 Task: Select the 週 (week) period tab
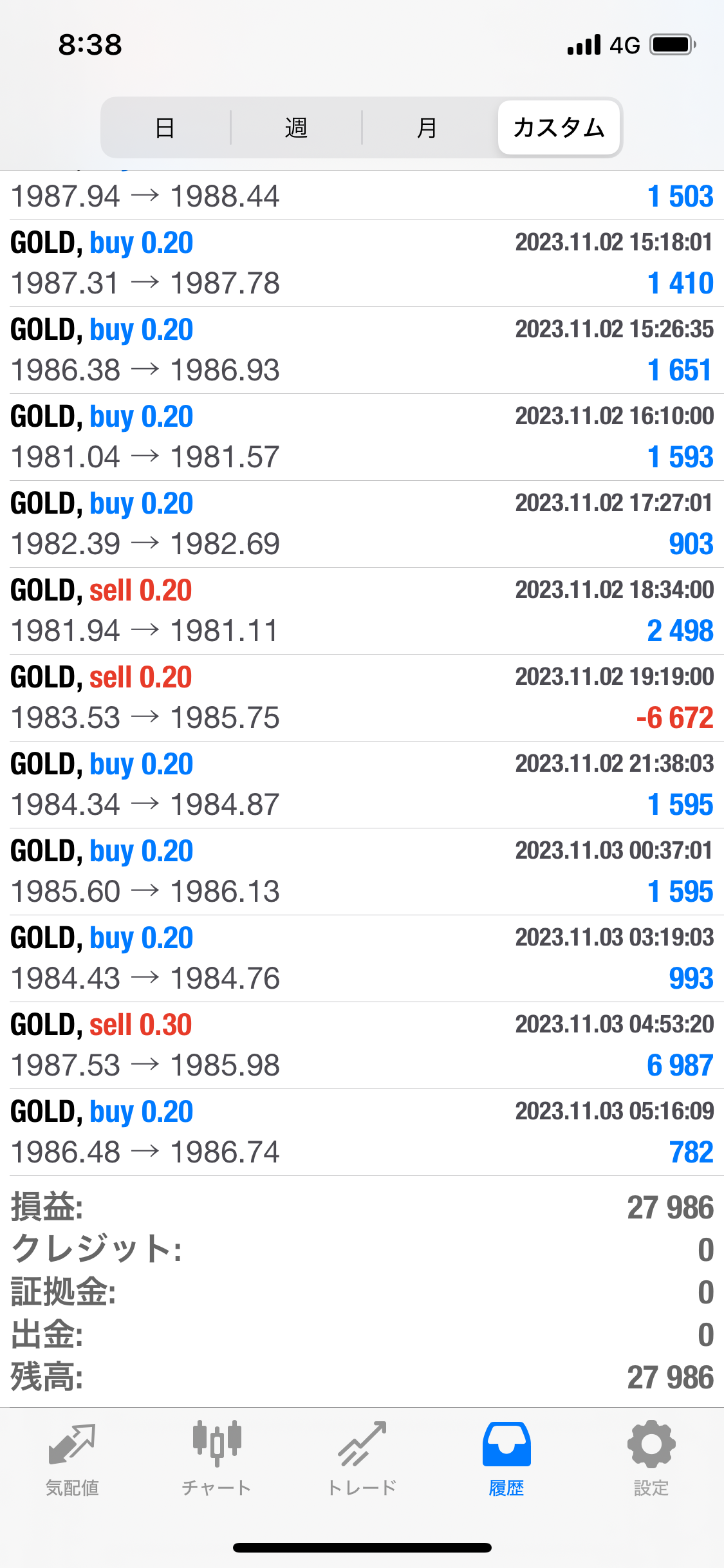[x=296, y=127]
